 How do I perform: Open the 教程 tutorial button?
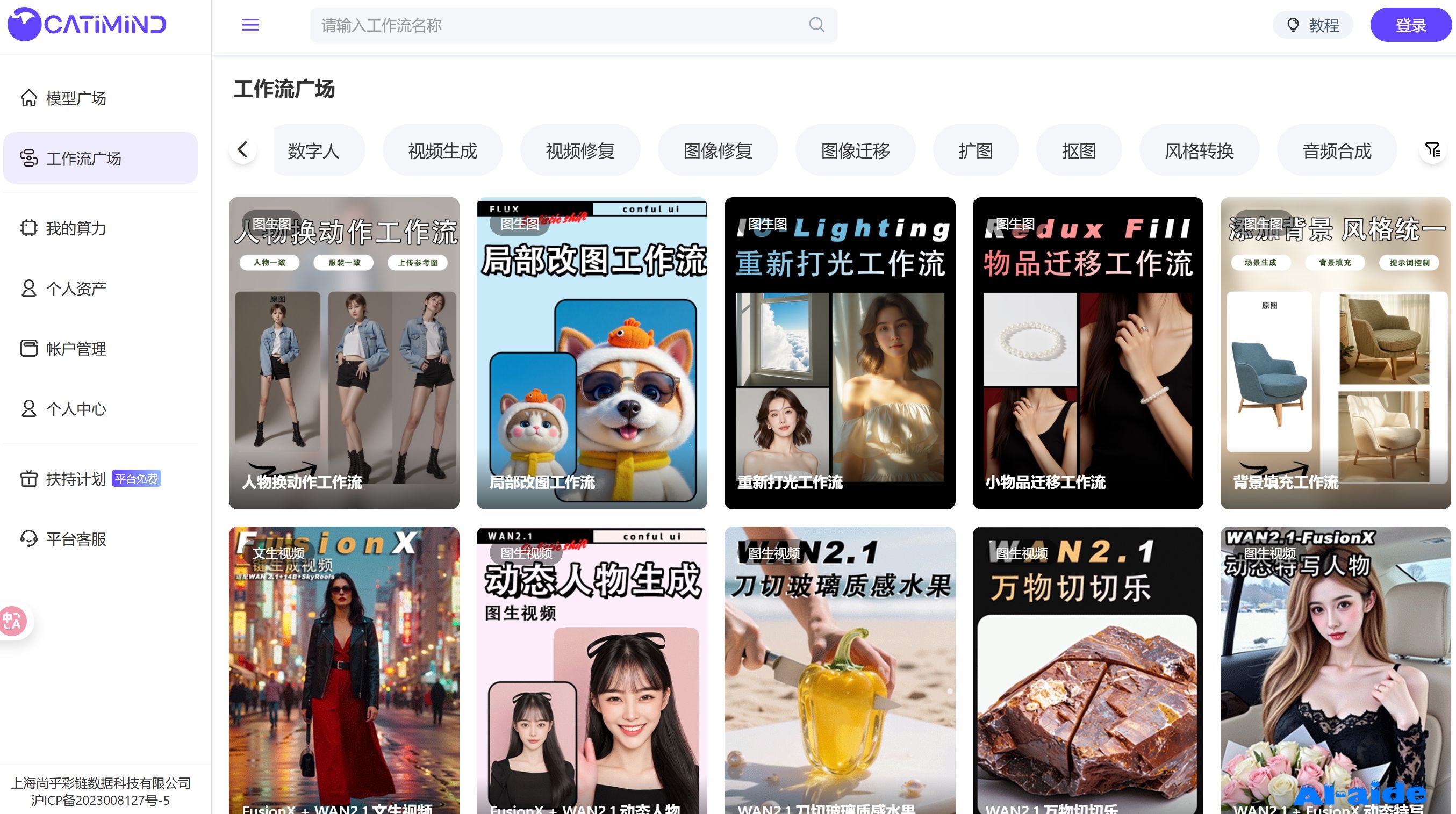click(1312, 25)
